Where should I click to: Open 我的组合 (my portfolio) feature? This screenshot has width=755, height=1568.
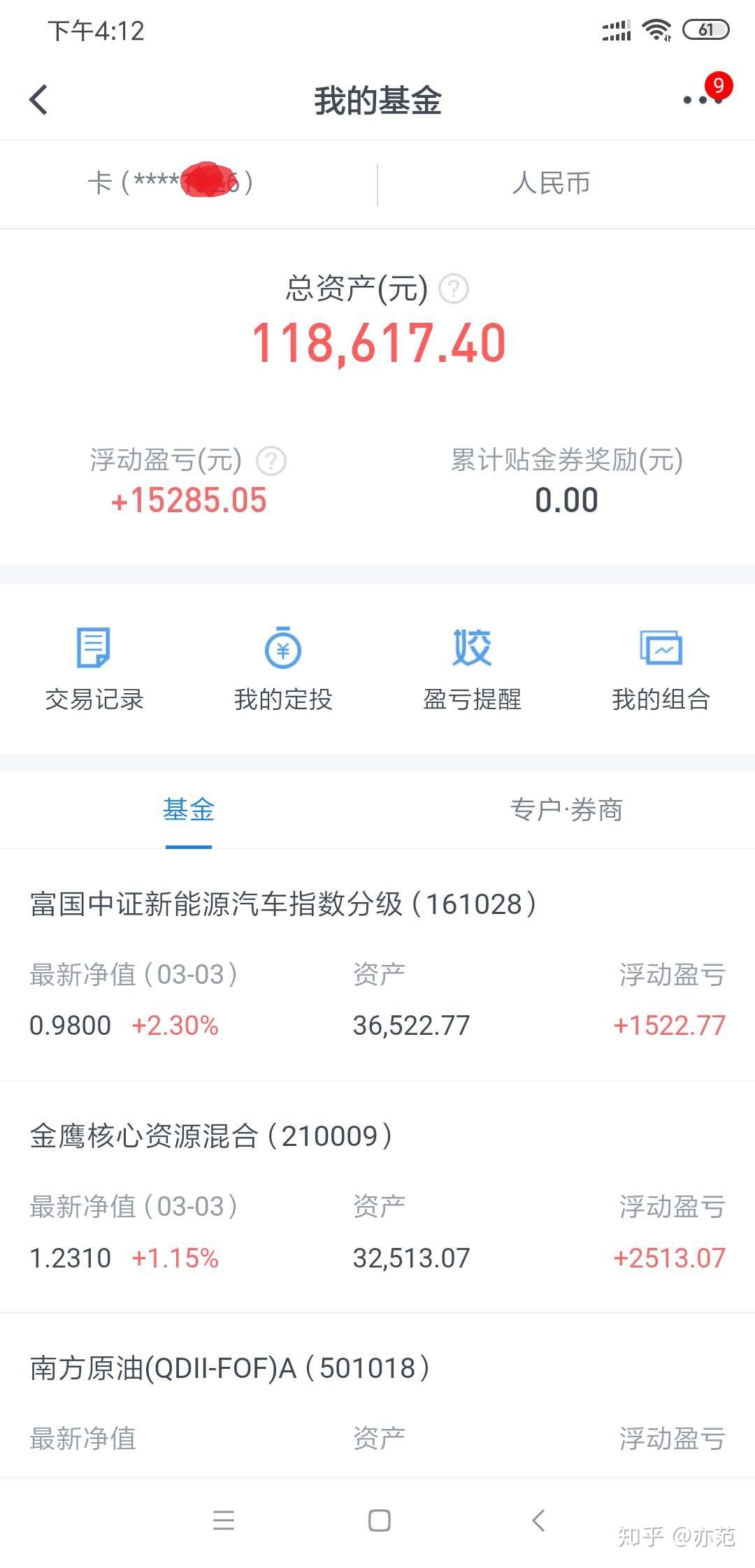[661, 667]
